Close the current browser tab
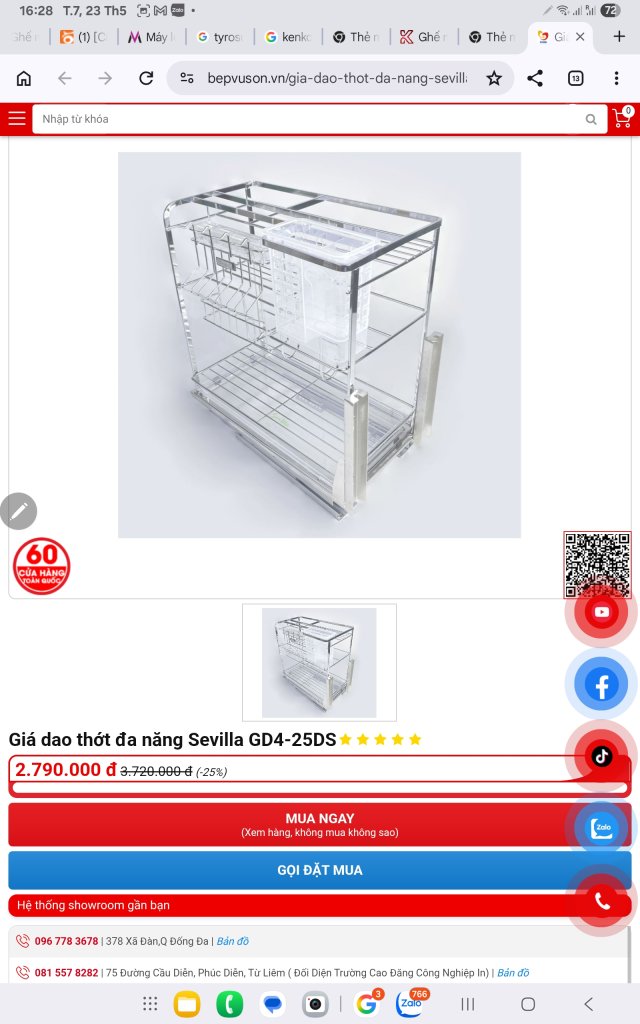640x1024 pixels. pos(580,37)
